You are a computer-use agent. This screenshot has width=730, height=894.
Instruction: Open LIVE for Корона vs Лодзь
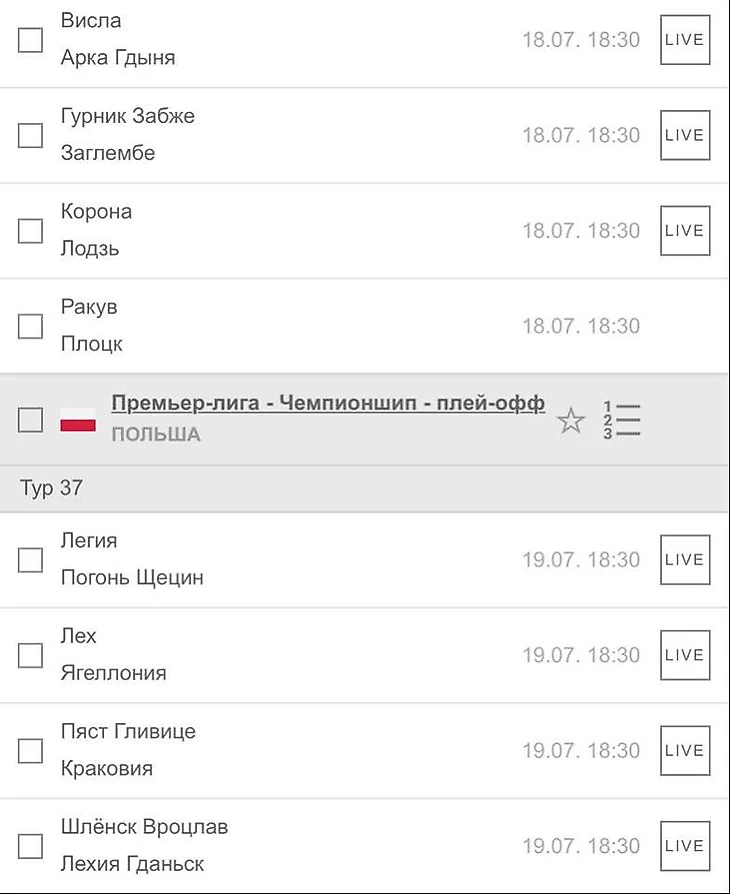tap(684, 231)
